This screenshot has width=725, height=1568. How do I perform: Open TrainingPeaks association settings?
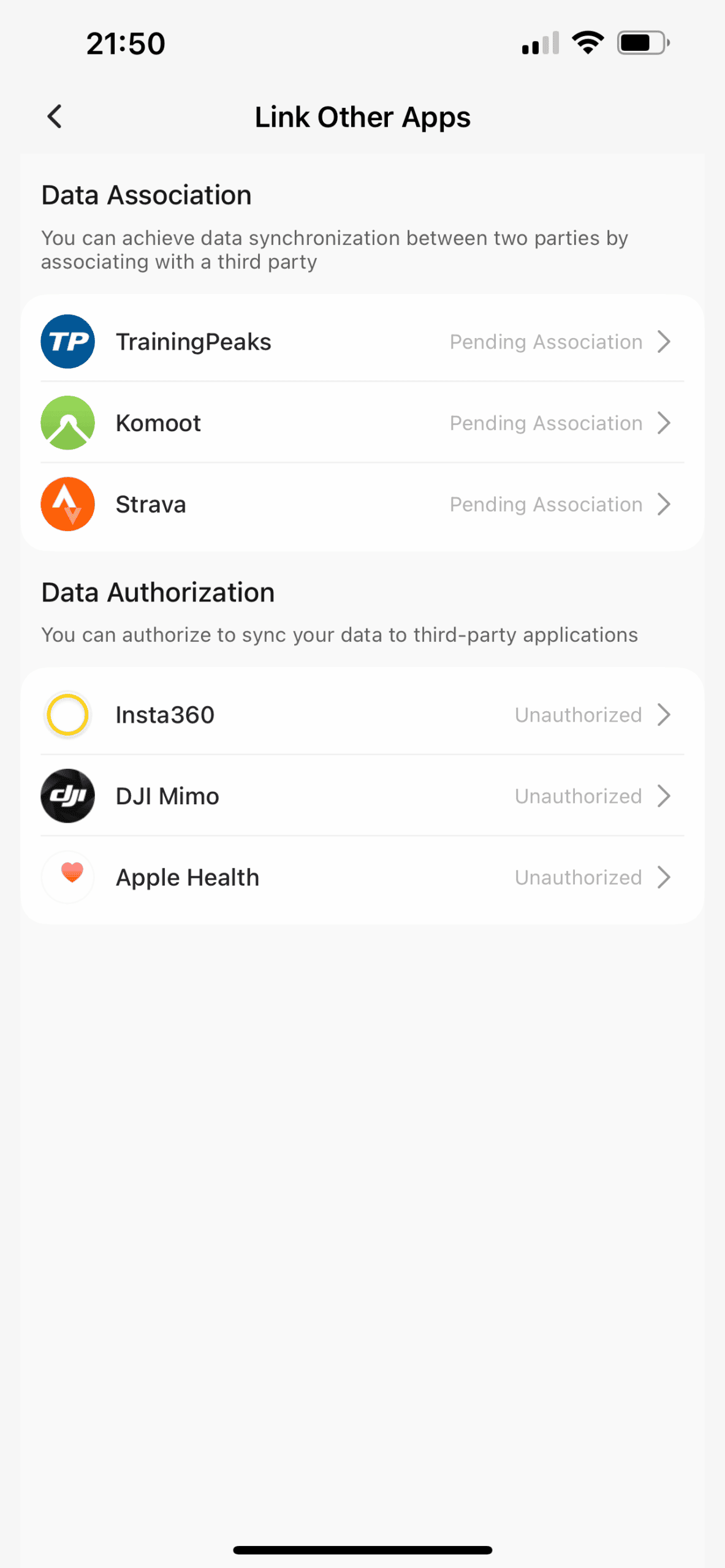362,341
